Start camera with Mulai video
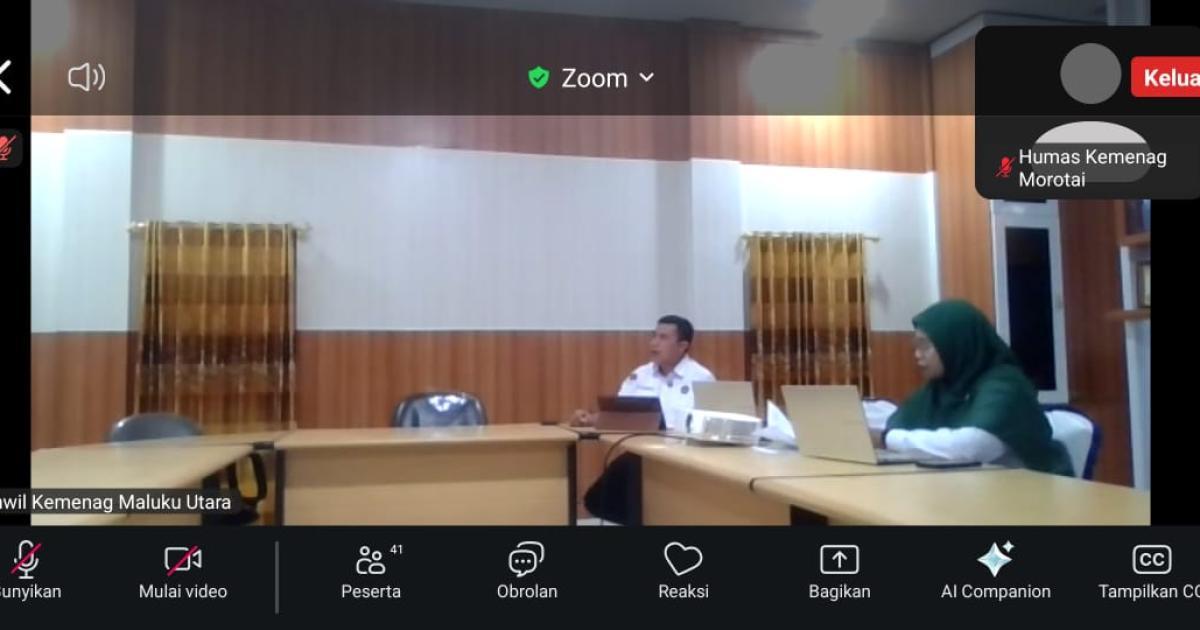Screen dimensions: 1200x630 pyautogui.click(x=183, y=570)
